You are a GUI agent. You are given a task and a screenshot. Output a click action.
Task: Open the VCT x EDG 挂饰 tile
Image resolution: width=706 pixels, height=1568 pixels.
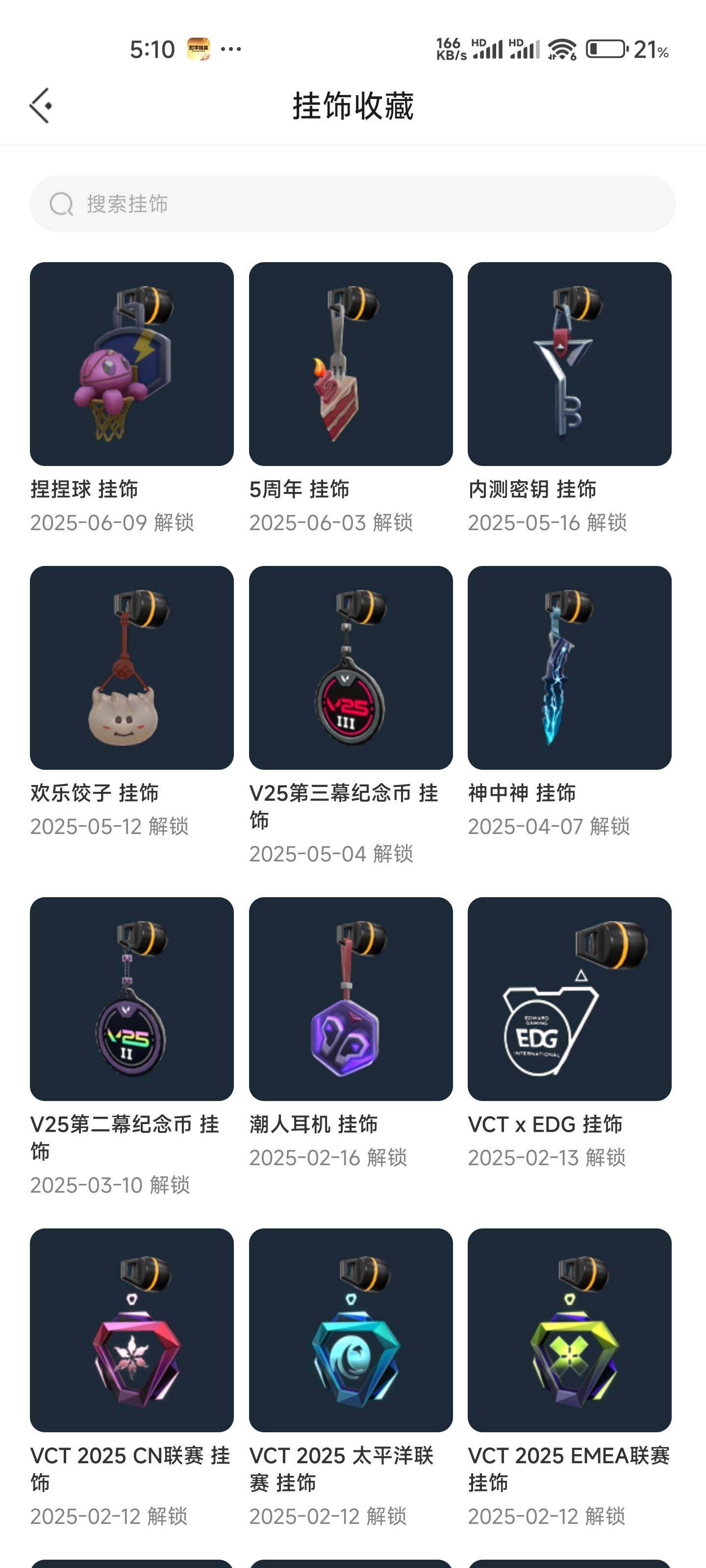coord(569,998)
